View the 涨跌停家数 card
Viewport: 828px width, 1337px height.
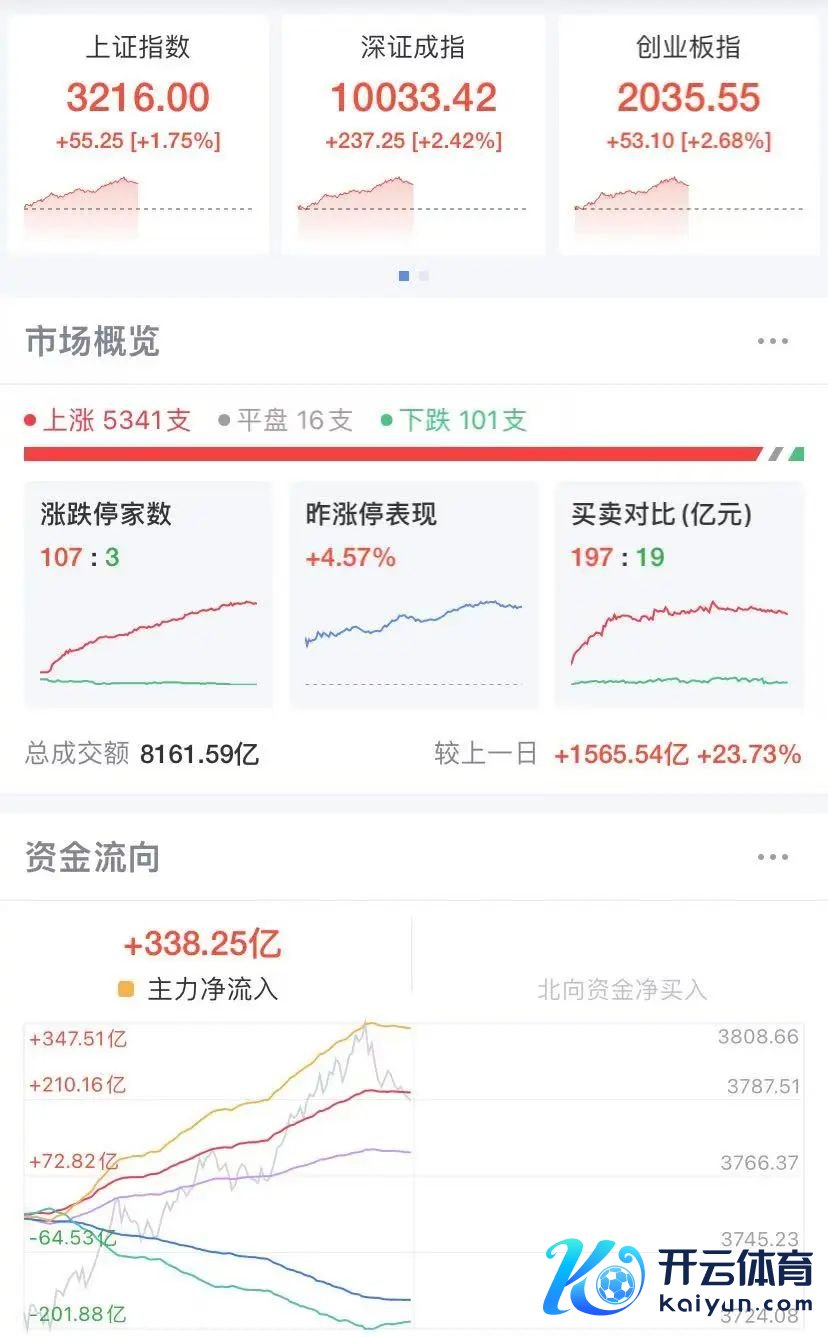[148, 594]
